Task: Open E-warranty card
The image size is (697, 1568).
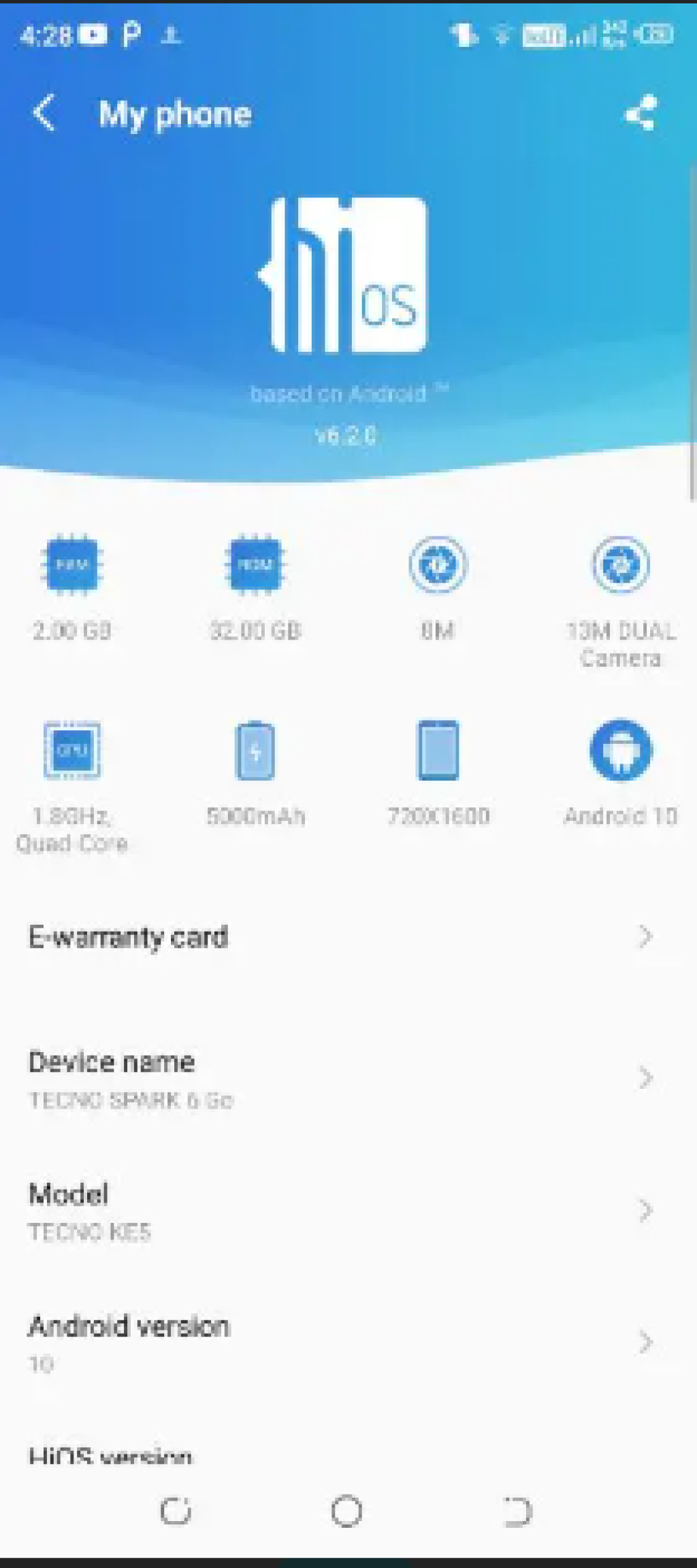Action: point(340,937)
